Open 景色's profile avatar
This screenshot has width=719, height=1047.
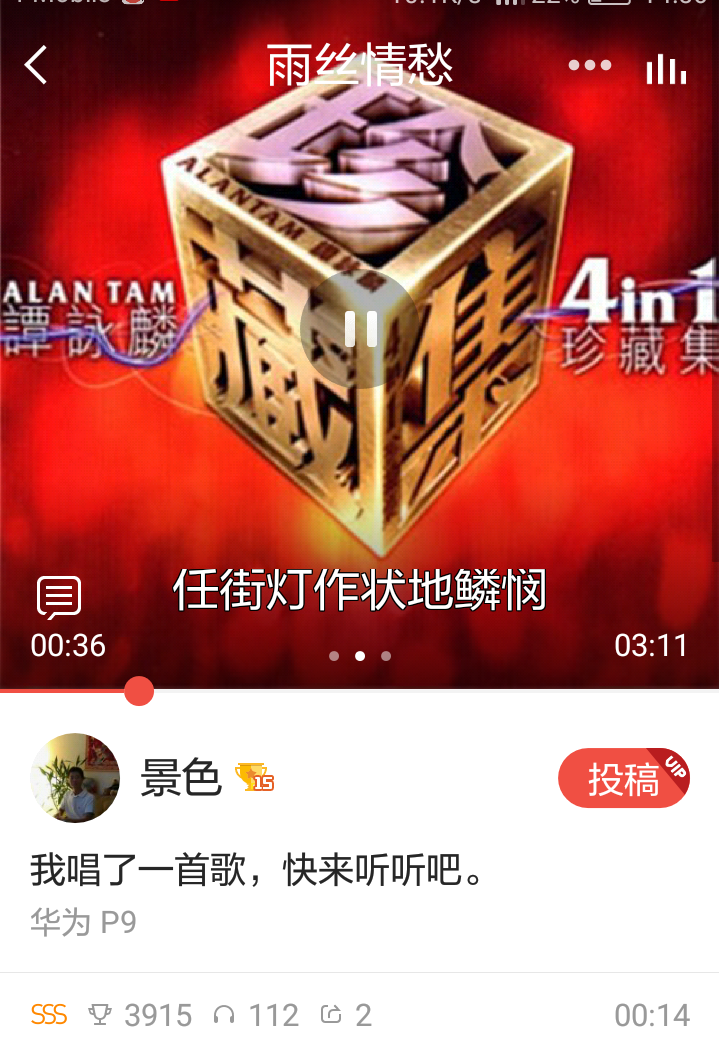(x=75, y=778)
